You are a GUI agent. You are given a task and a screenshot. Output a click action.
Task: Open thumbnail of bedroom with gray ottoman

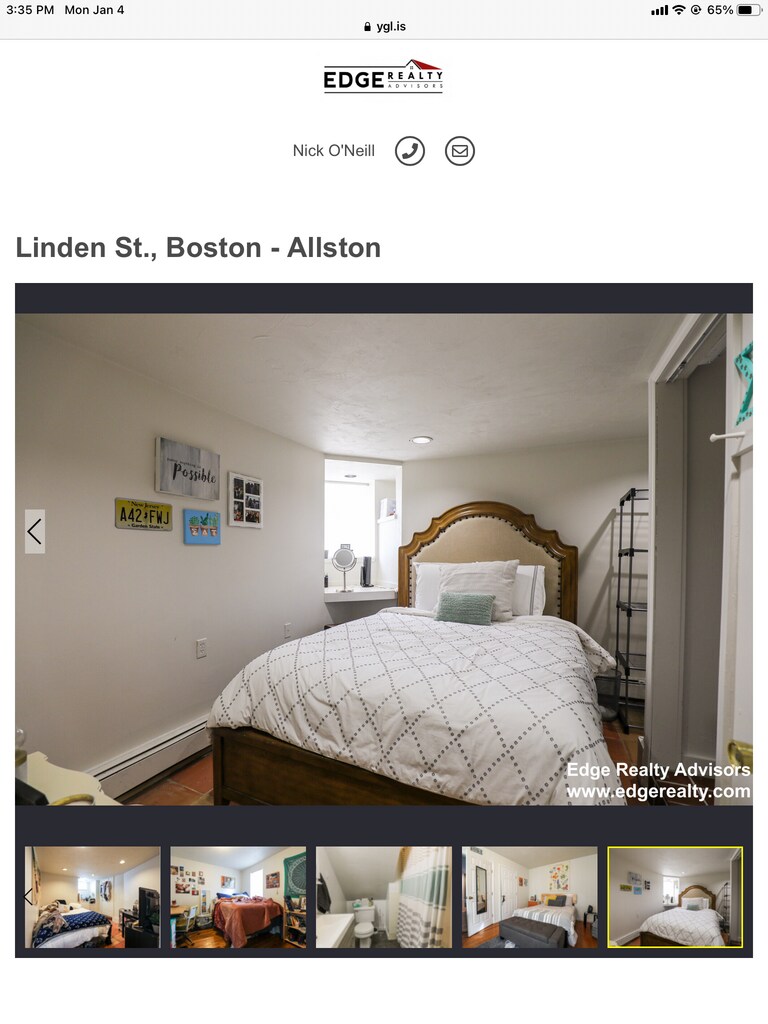529,897
